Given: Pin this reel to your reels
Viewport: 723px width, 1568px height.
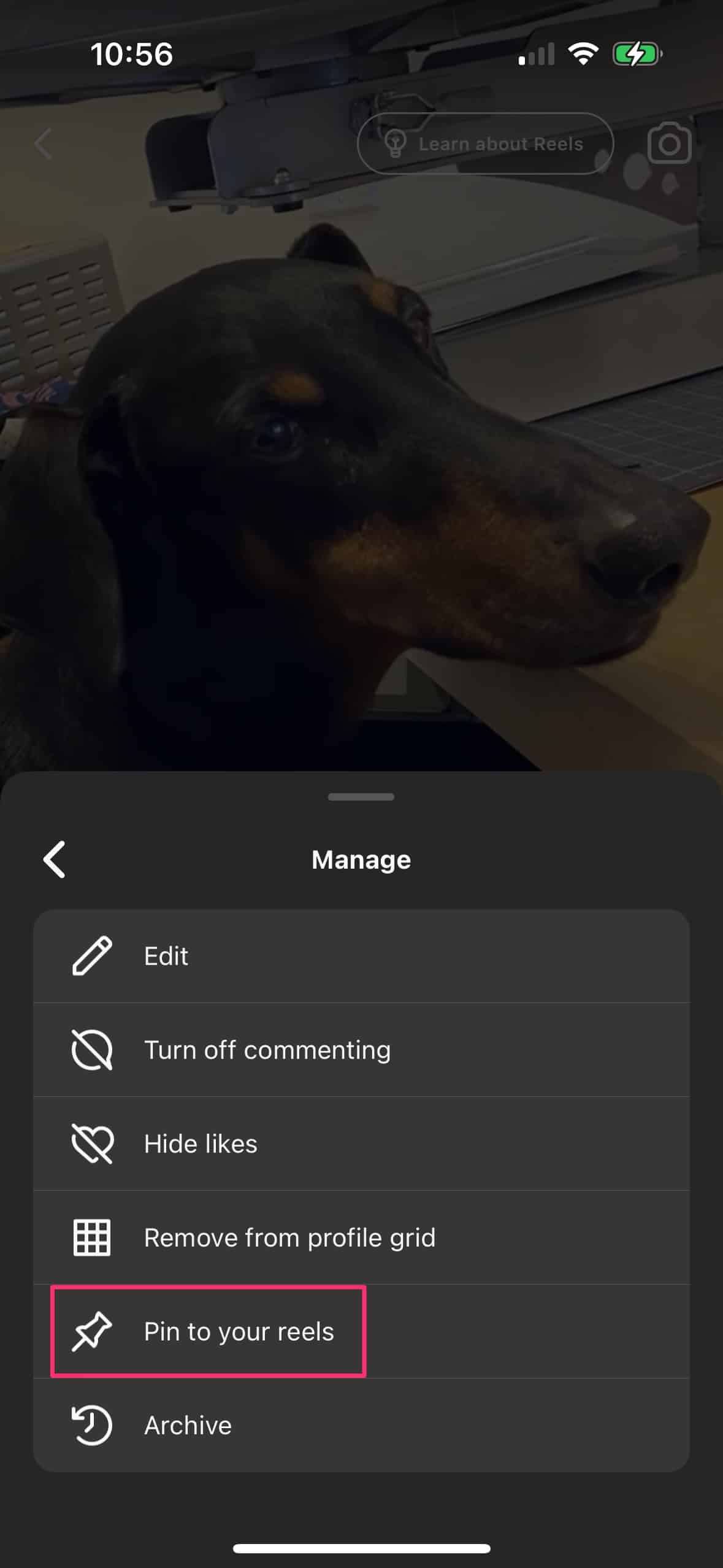Looking at the screenshot, I should tap(361, 1331).
